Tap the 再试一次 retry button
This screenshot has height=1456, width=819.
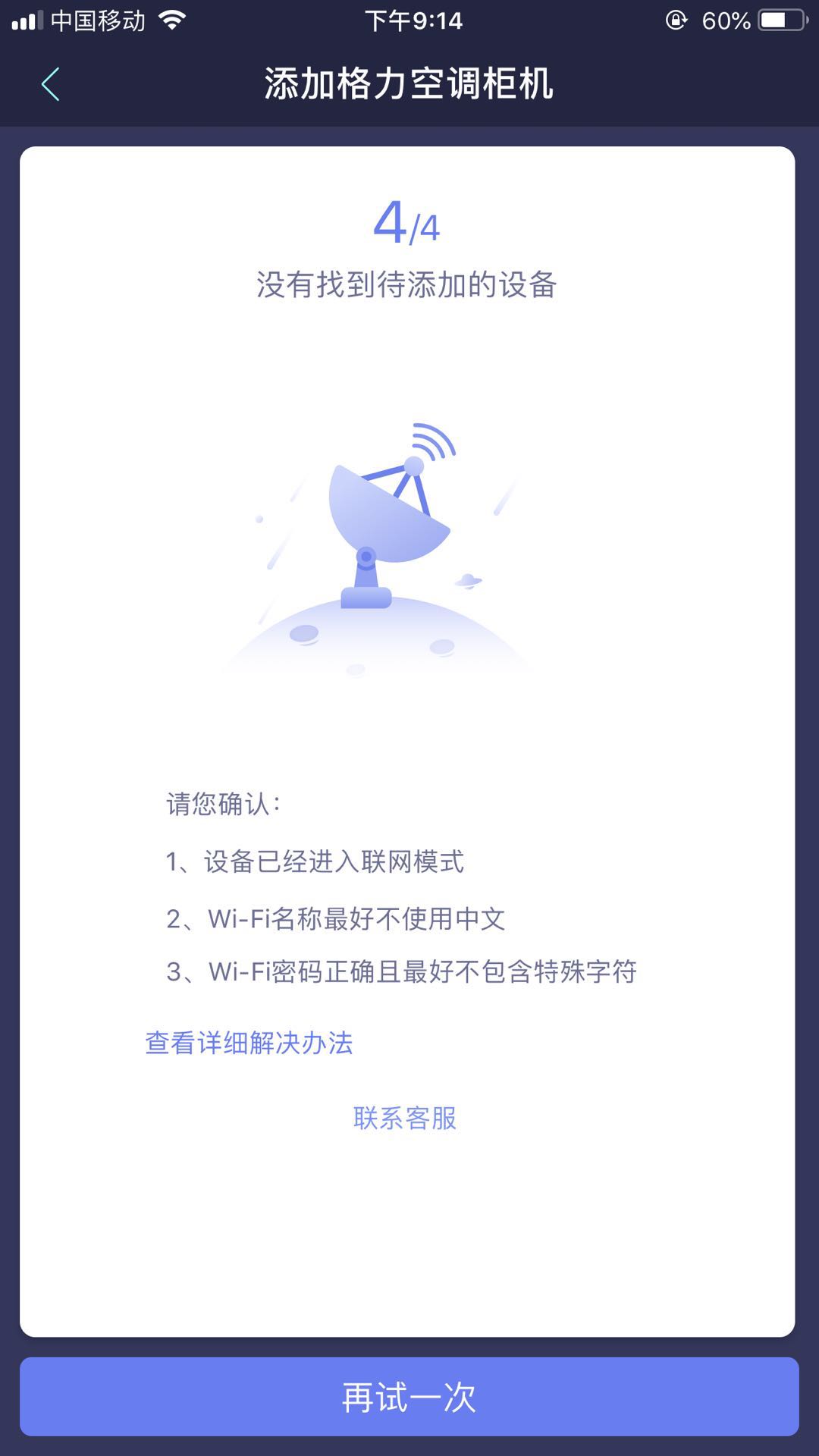[x=409, y=1396]
